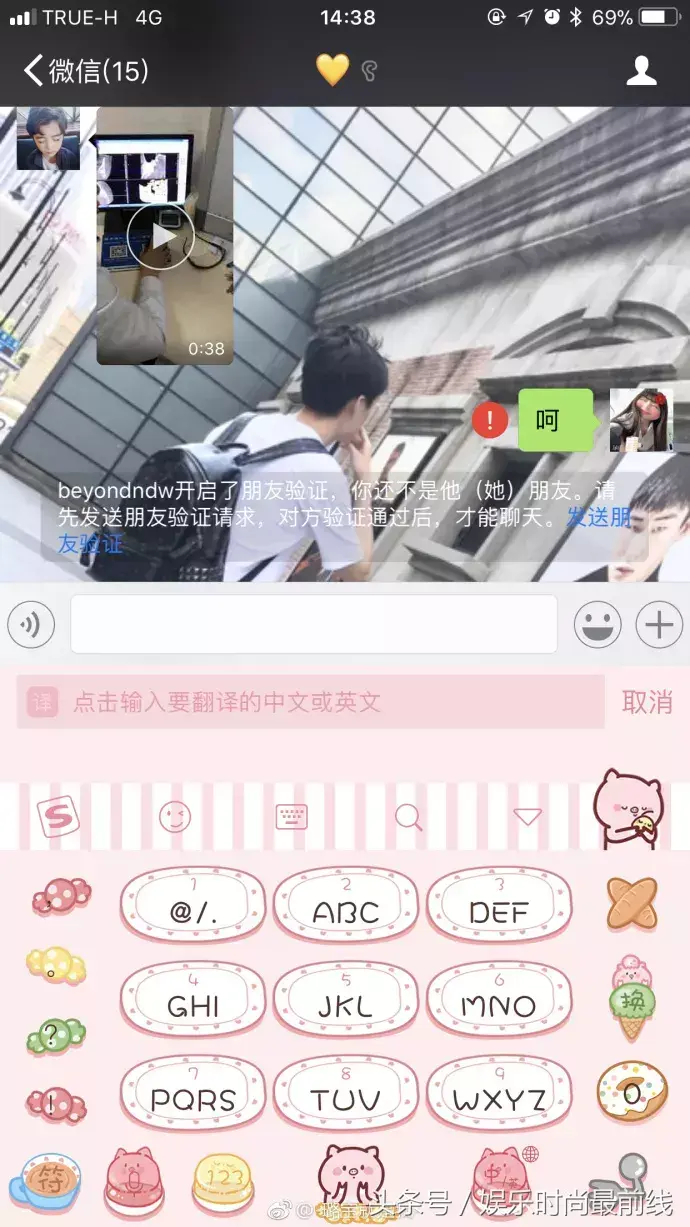This screenshot has width=690, height=1227.
Task: Play the 0:38 video message
Action: (160, 237)
